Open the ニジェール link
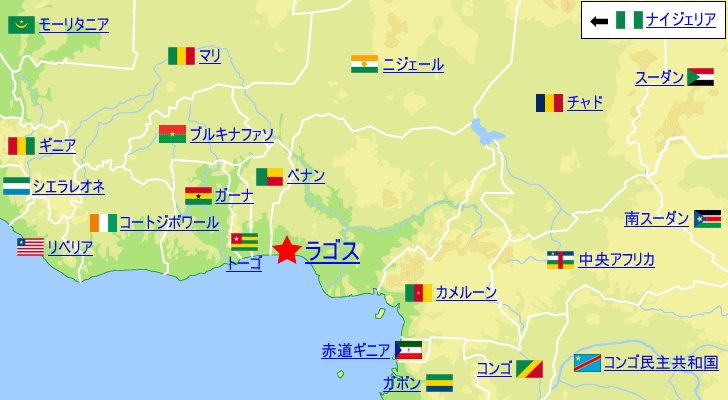This screenshot has width=728, height=400. tap(412, 65)
